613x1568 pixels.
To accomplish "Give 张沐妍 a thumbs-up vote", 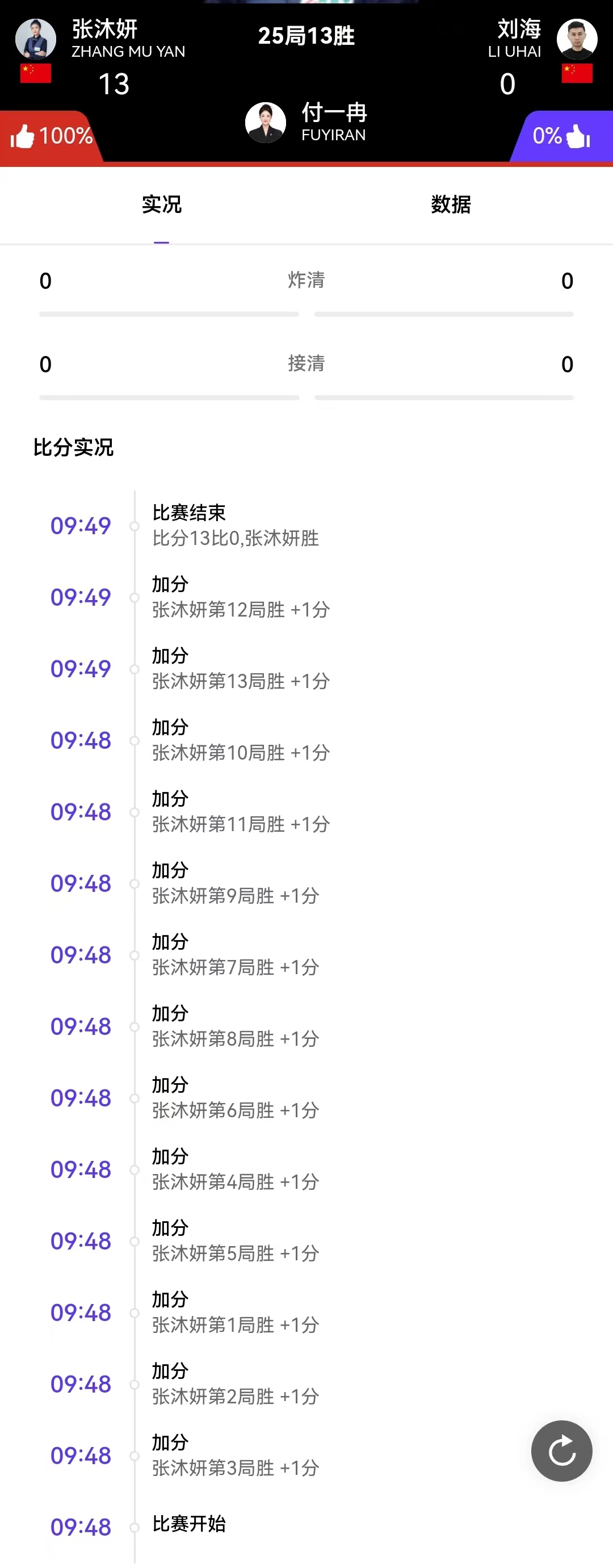I will (23, 136).
